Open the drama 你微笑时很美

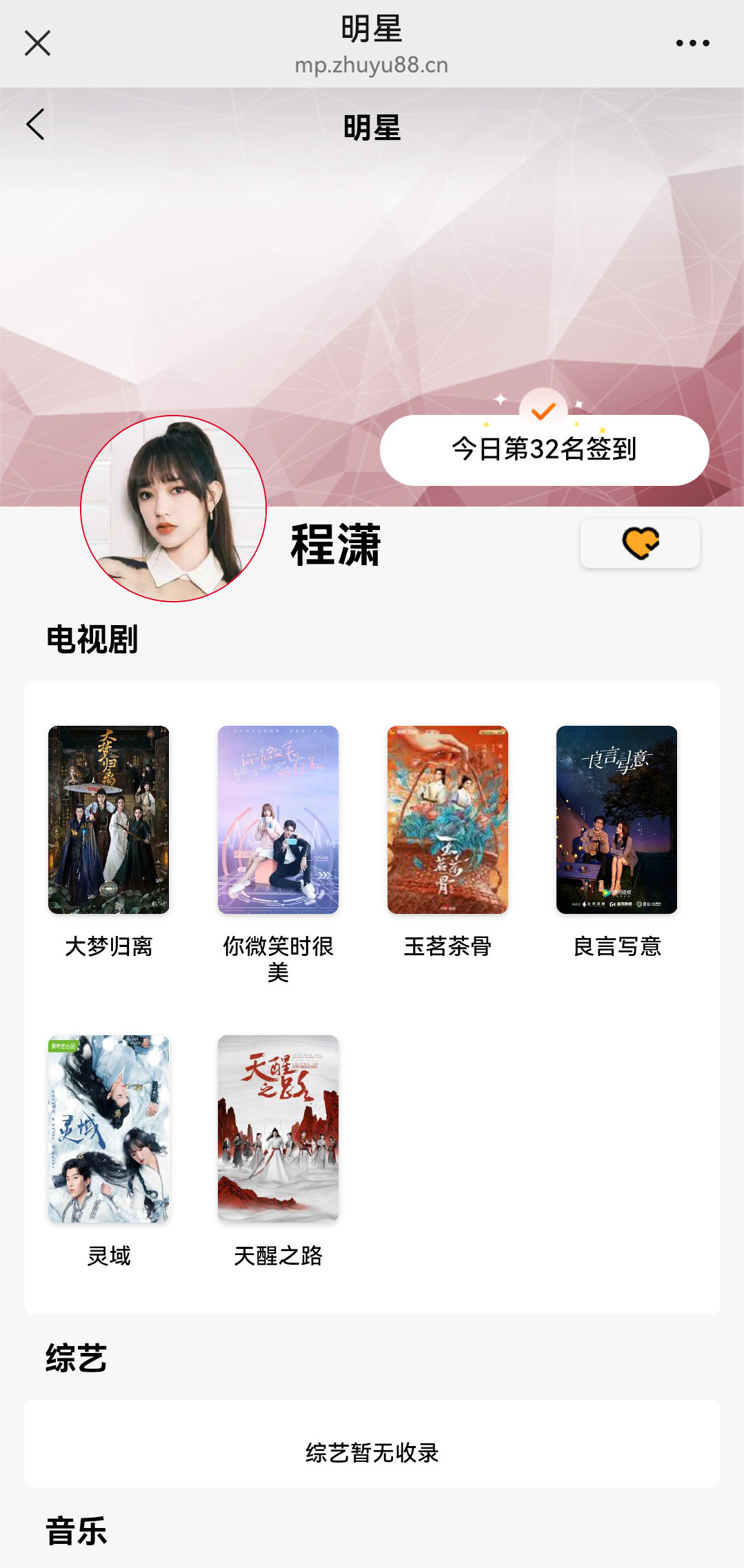(x=278, y=855)
